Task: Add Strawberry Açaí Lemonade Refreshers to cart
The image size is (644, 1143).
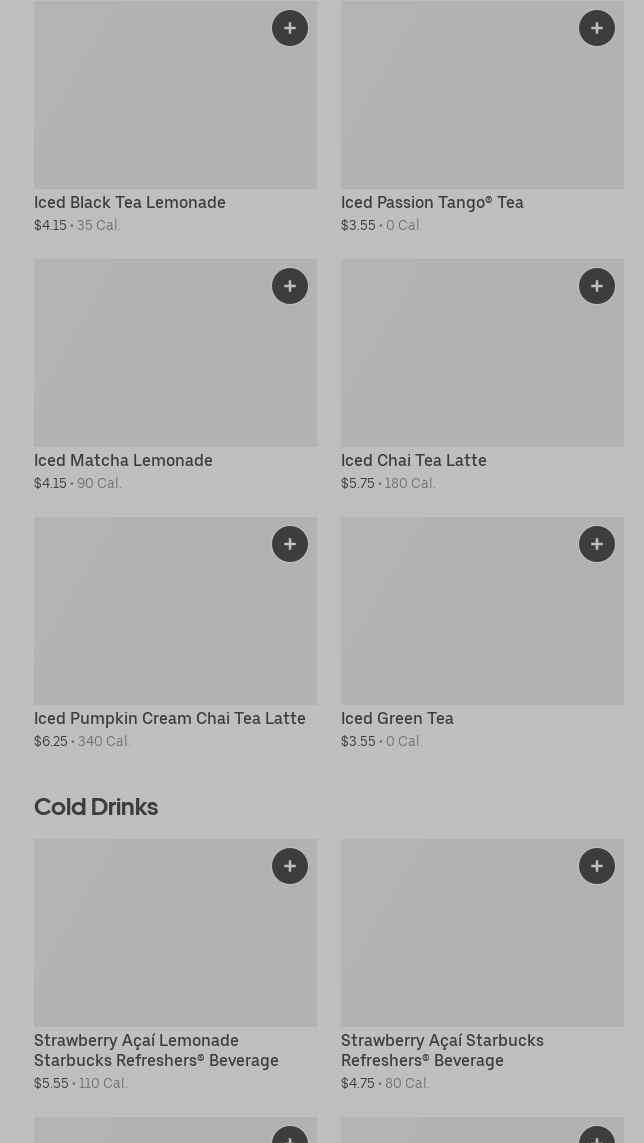Action: click(x=290, y=866)
